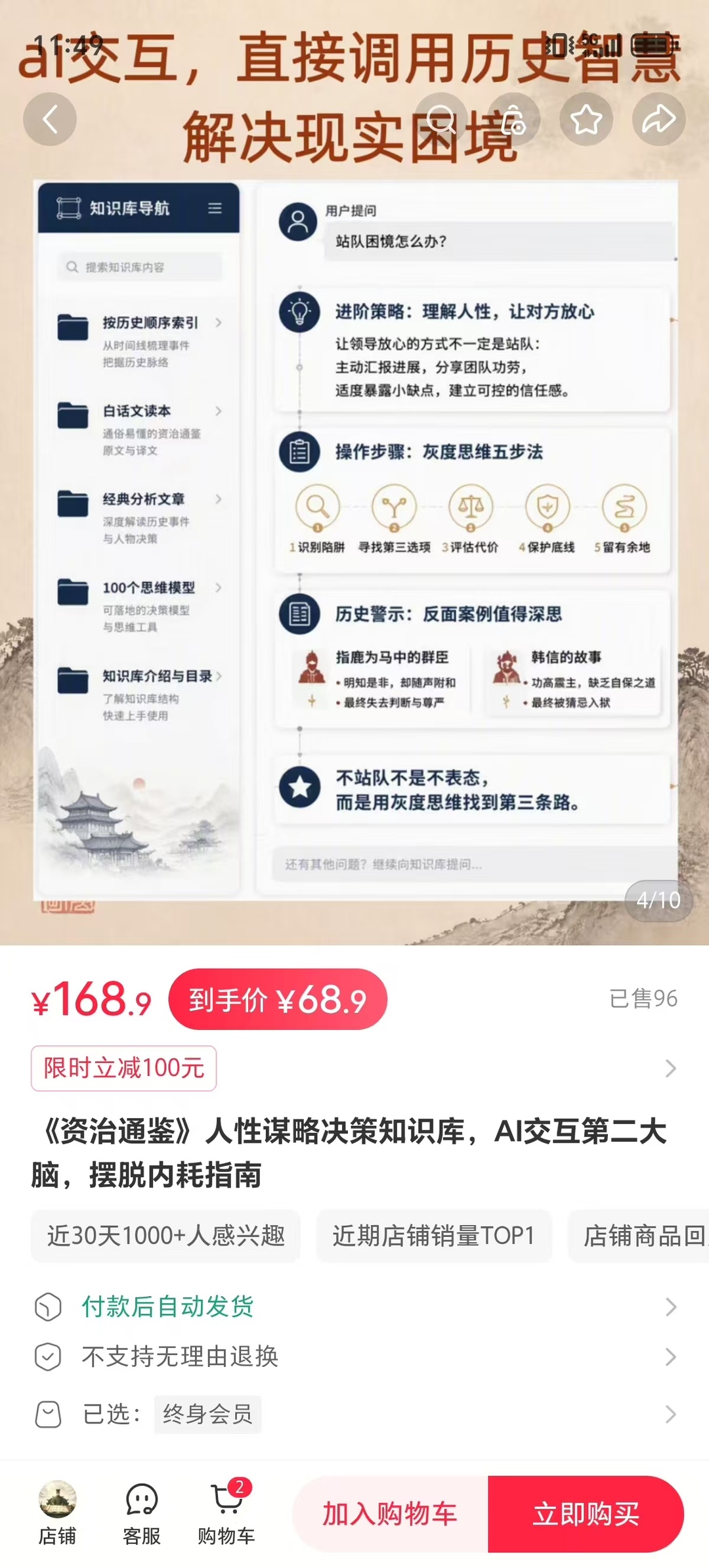View 不支持无理由退换 return policy
Screen dimensions: 709x1568
pos(354,1356)
